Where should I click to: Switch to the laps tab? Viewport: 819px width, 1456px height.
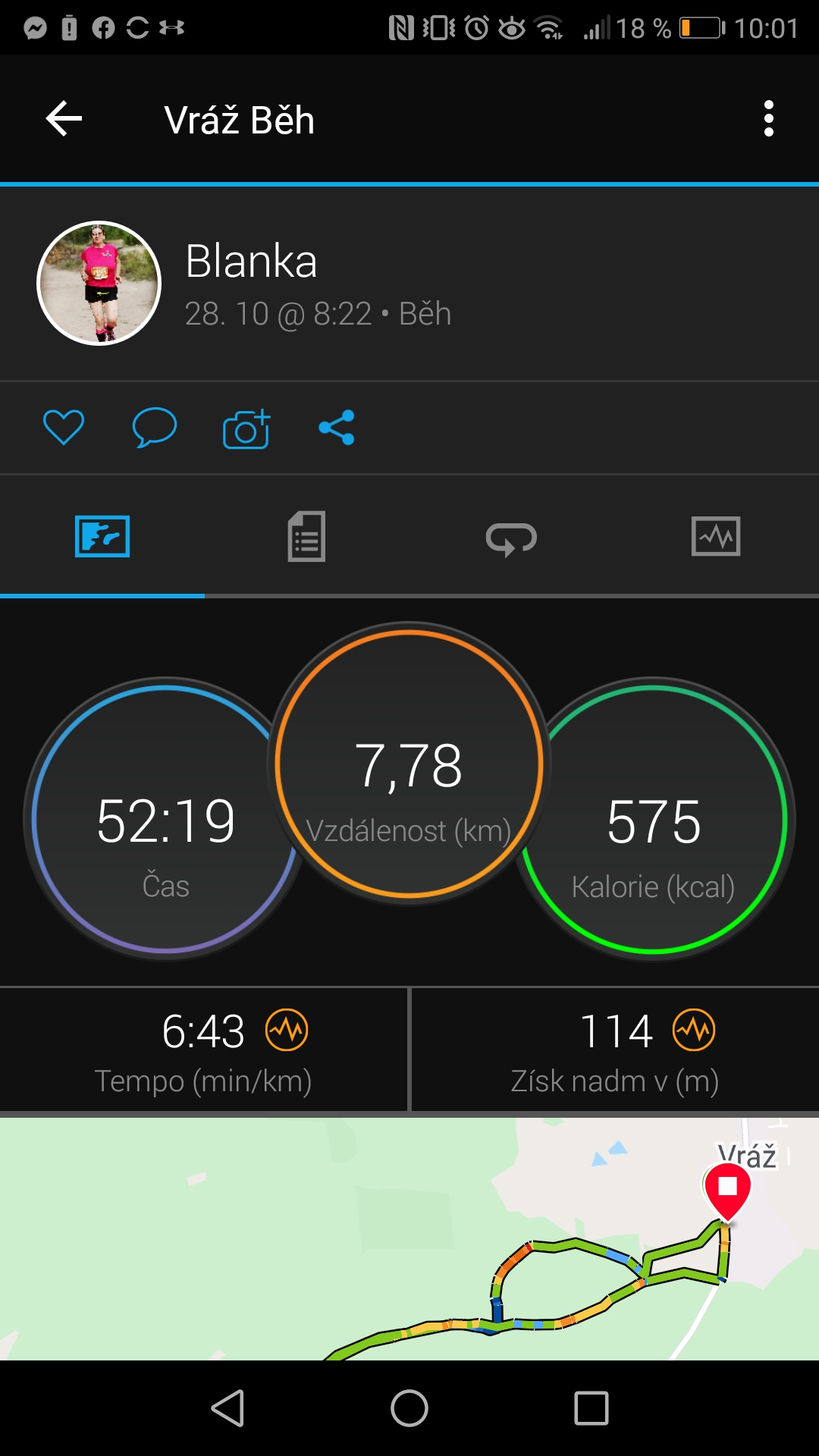[511, 538]
